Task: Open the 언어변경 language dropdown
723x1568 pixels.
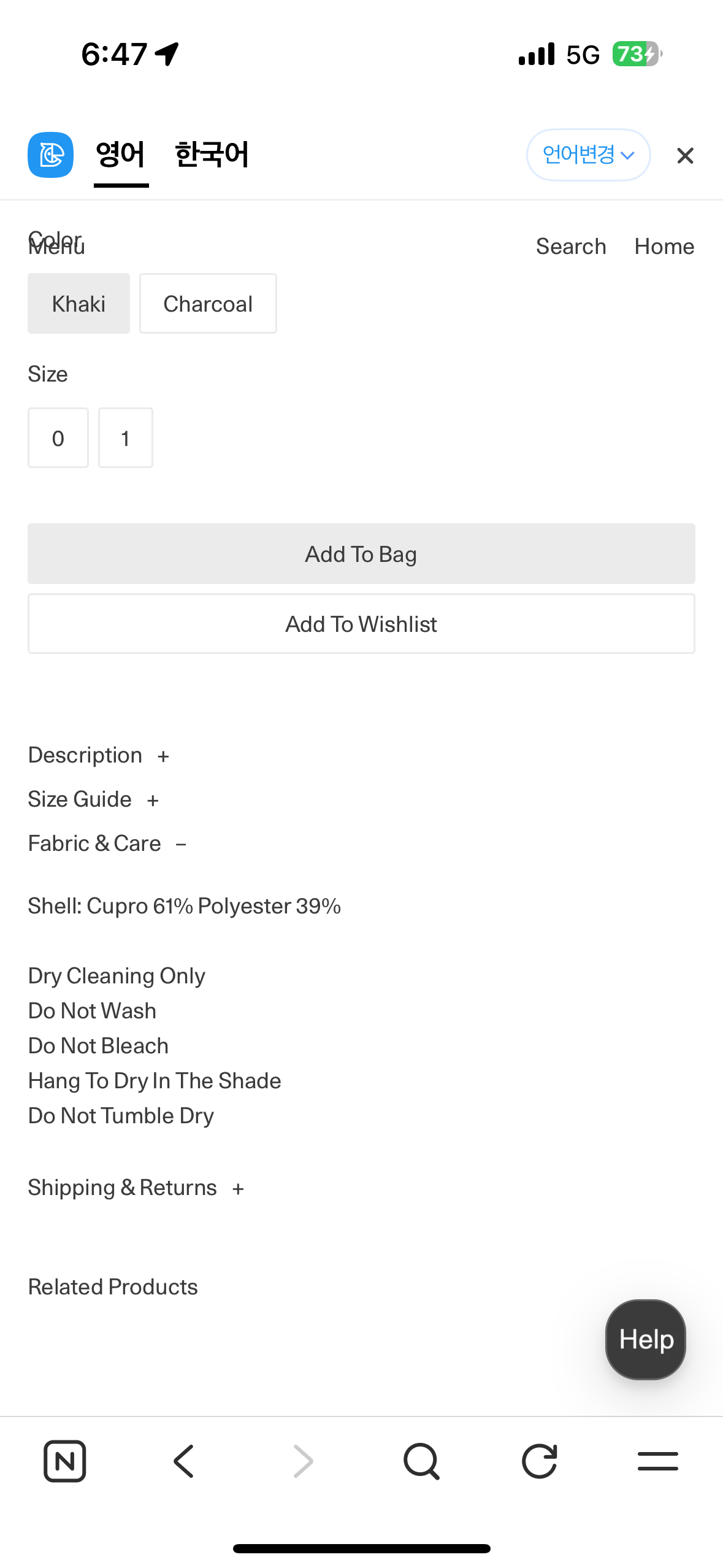Action: tap(588, 155)
